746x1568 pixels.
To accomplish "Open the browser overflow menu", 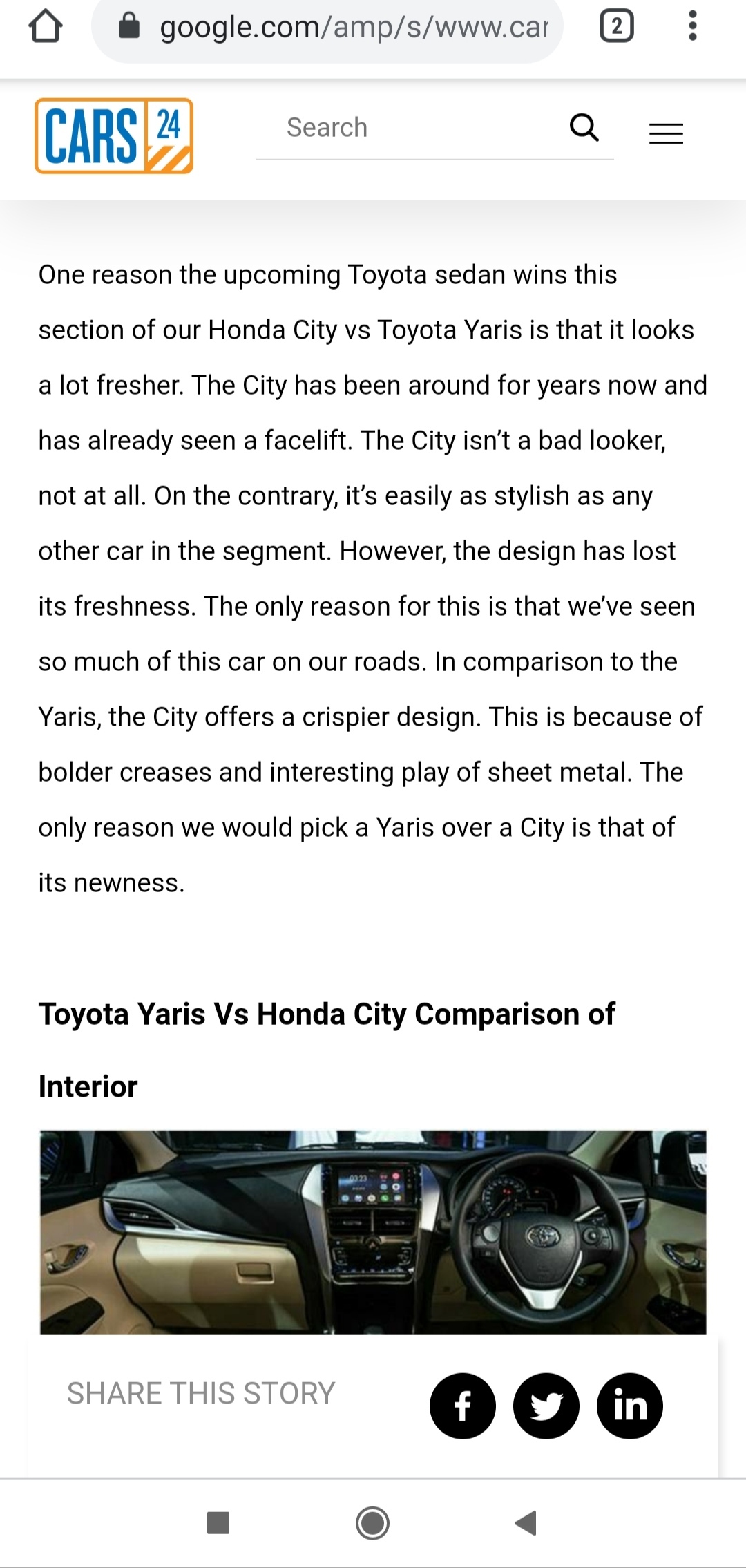I will pyautogui.click(x=692, y=27).
